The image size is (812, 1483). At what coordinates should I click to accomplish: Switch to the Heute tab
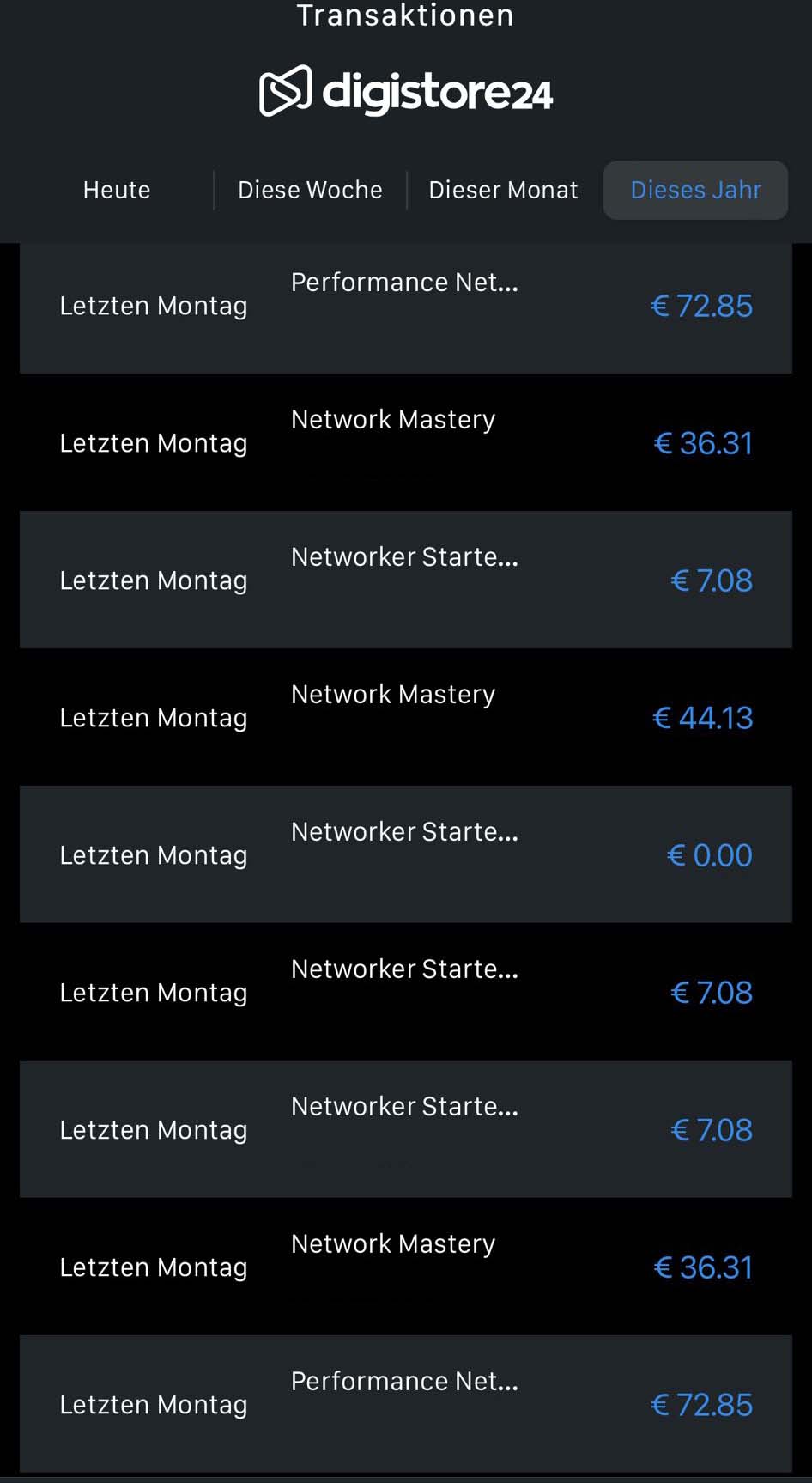117,190
